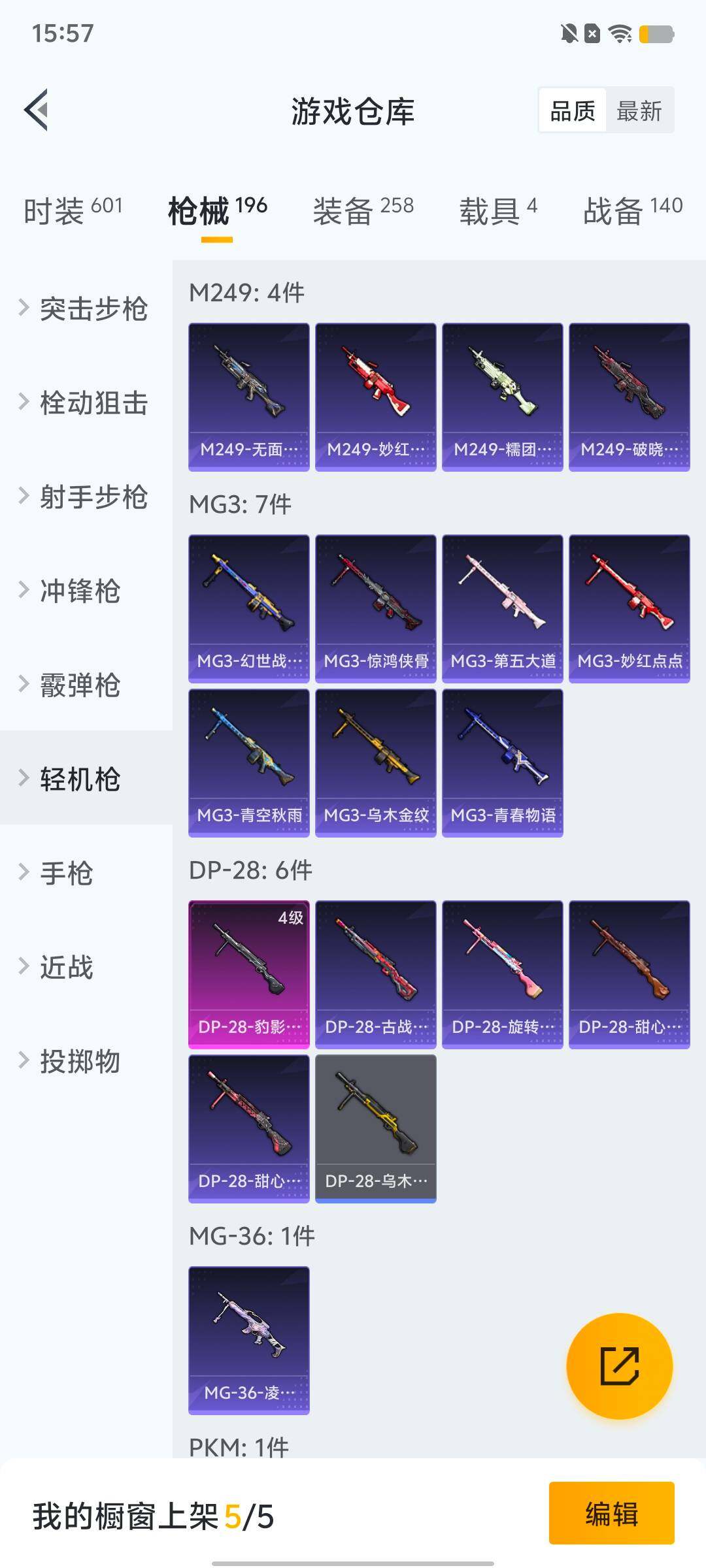Open the level 4 DP-28-豹影 skin
The height and width of the screenshot is (1568, 706).
(x=249, y=975)
